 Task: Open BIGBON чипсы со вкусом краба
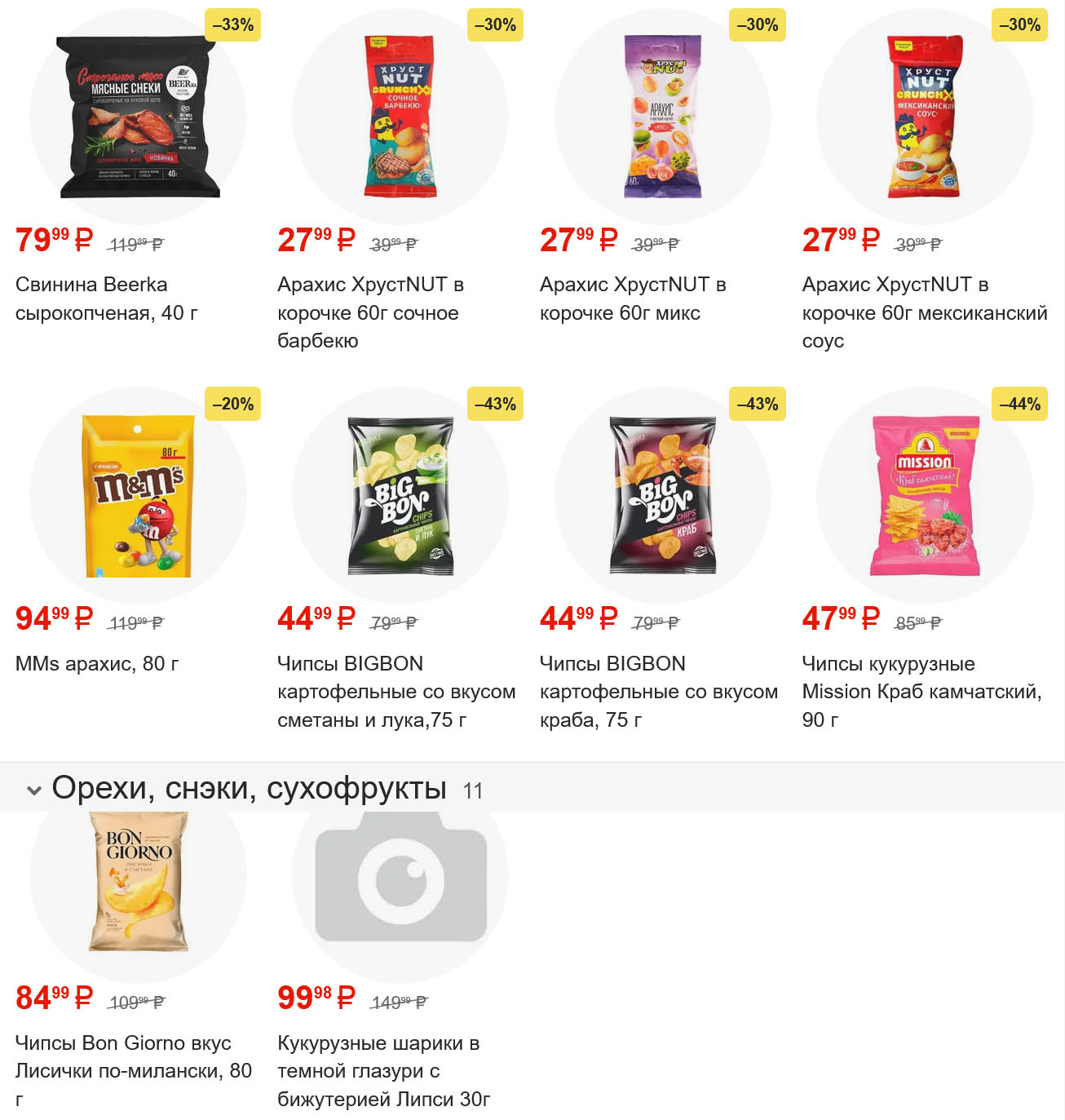662,495
